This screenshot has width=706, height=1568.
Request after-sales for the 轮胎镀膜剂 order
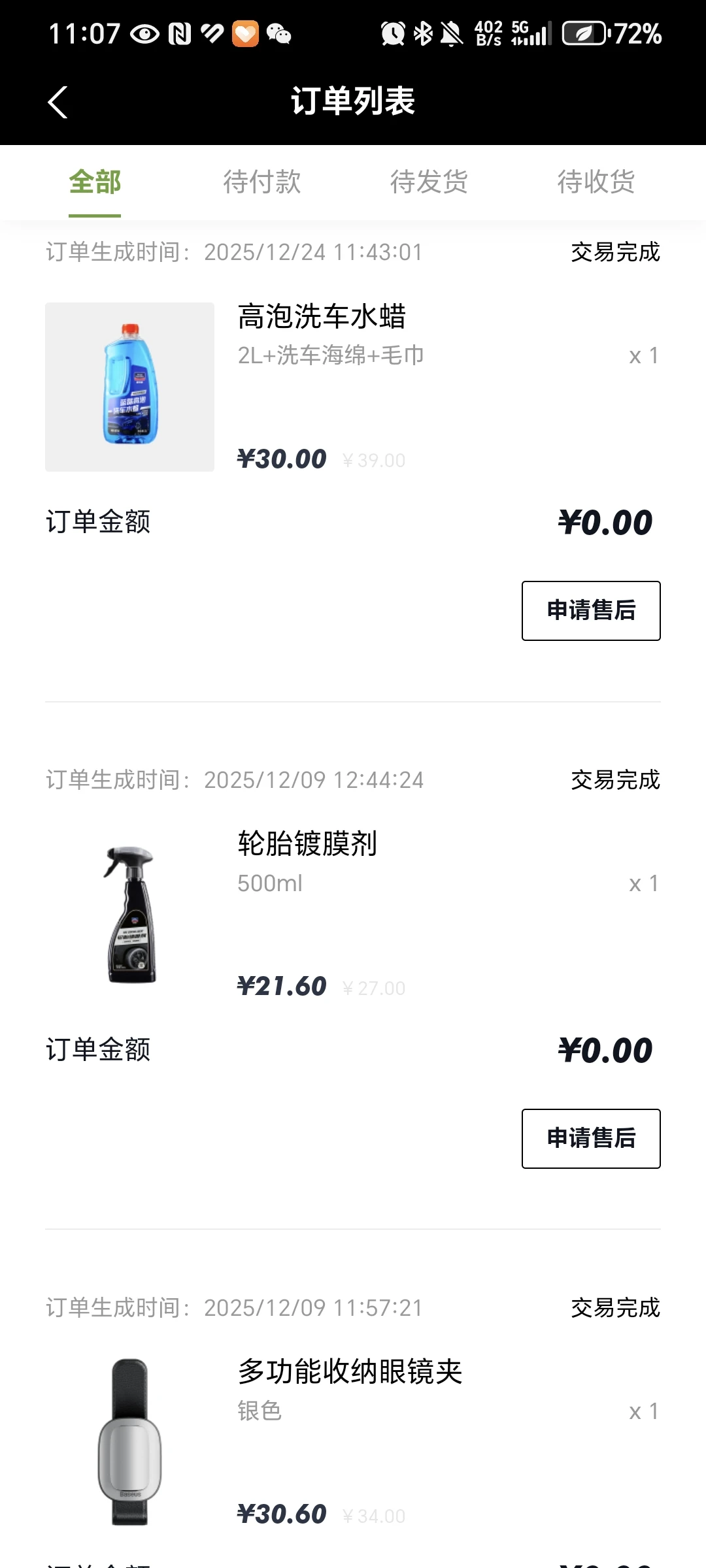590,1138
